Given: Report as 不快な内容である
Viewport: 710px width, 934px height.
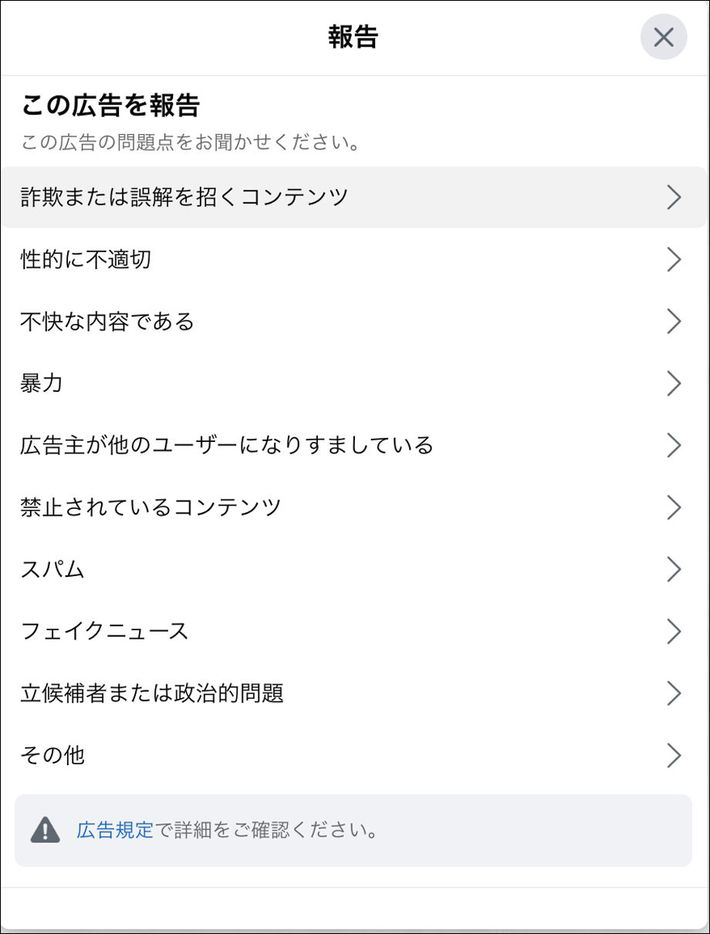Looking at the screenshot, I should point(352,322).
